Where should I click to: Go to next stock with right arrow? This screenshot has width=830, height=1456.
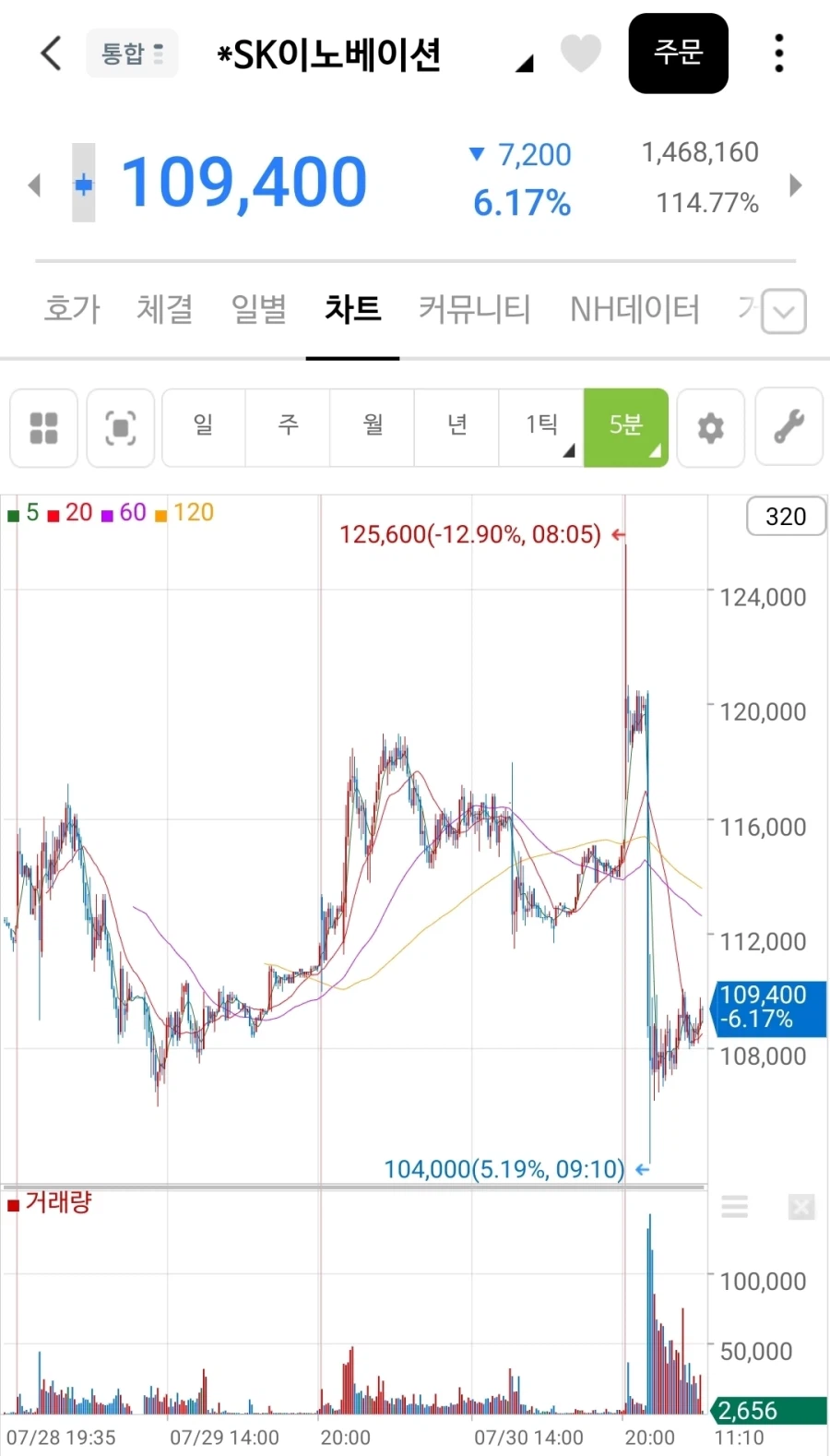pyautogui.click(x=796, y=185)
